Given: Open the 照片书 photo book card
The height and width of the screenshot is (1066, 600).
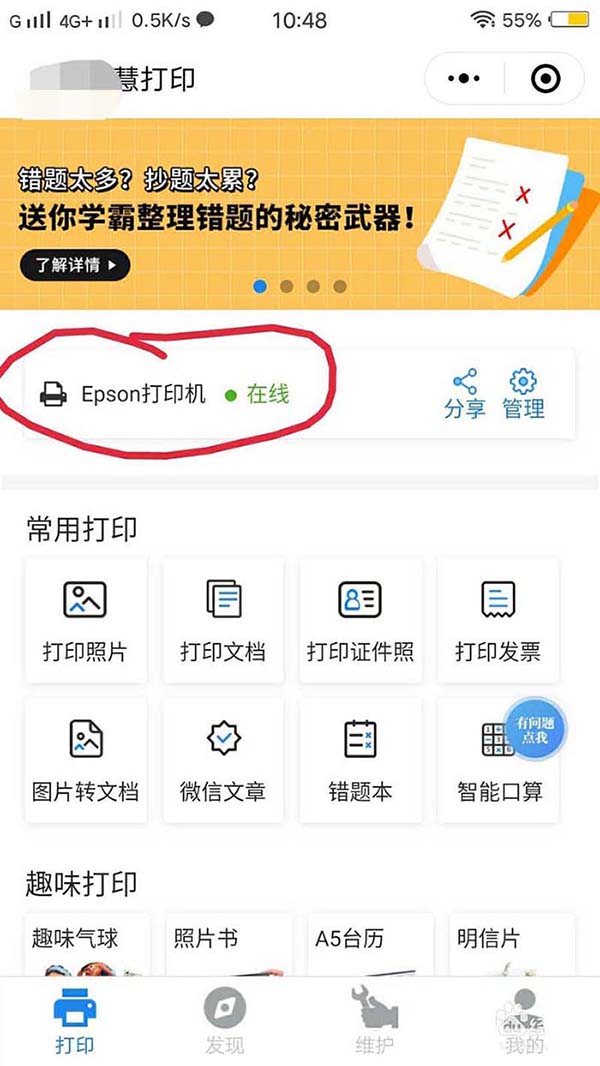Looking at the screenshot, I should (x=223, y=945).
